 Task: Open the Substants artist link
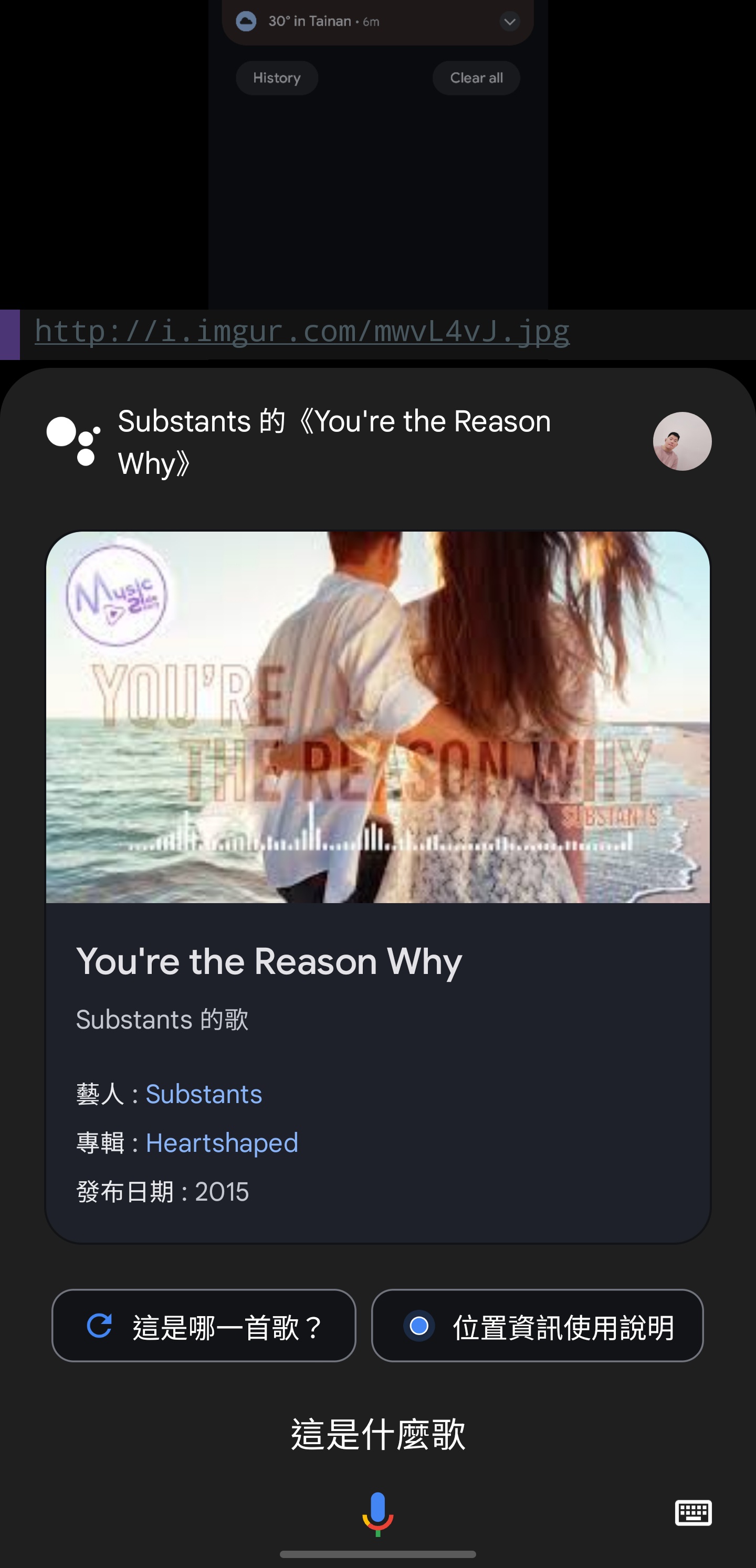click(204, 1095)
